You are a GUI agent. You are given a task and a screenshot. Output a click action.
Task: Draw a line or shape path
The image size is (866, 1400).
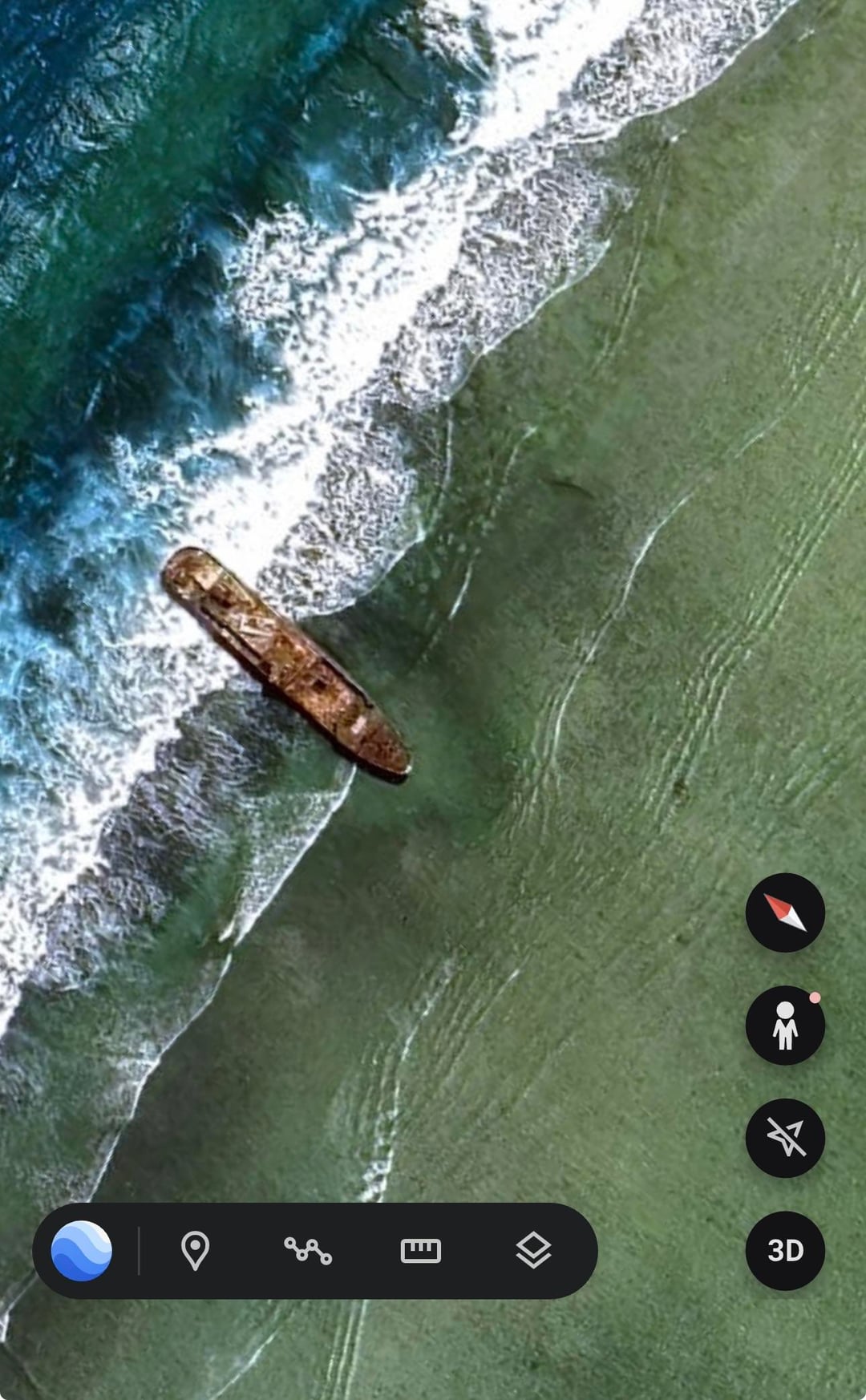tap(308, 1250)
